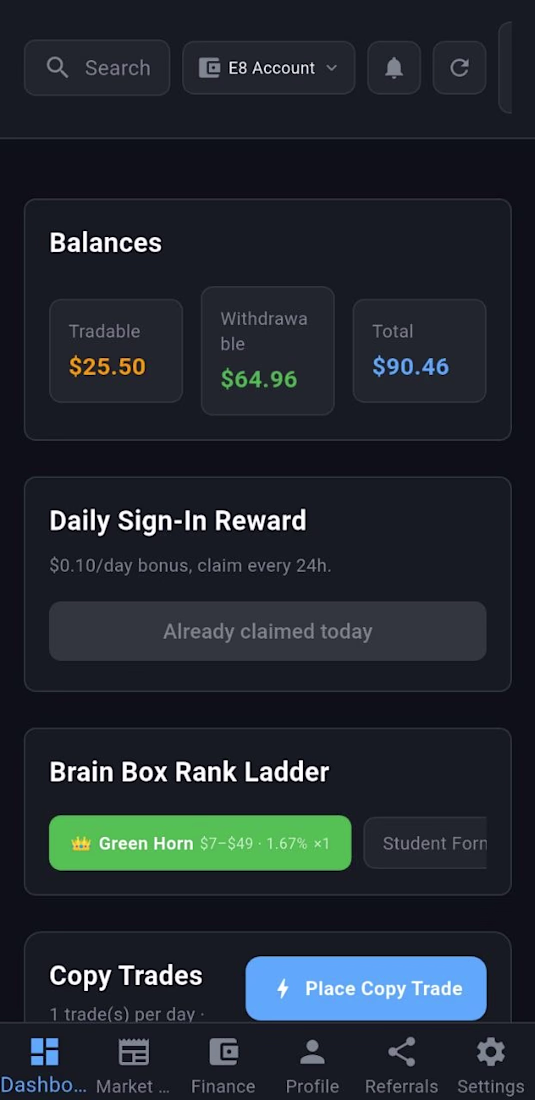Expand the E8 Account dropdown
This screenshot has width=535, height=1100.
click(x=269, y=67)
